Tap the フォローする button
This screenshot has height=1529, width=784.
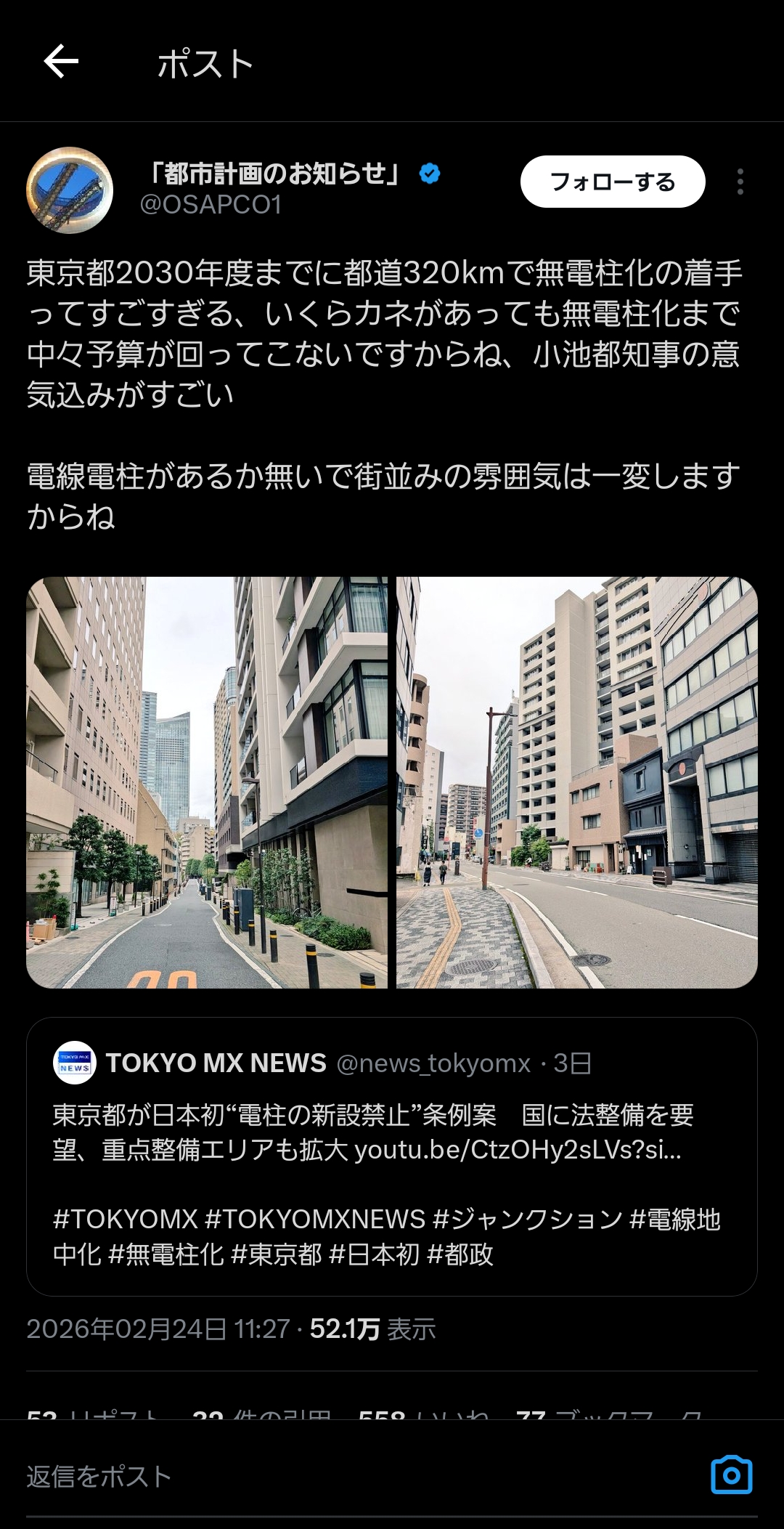(612, 182)
